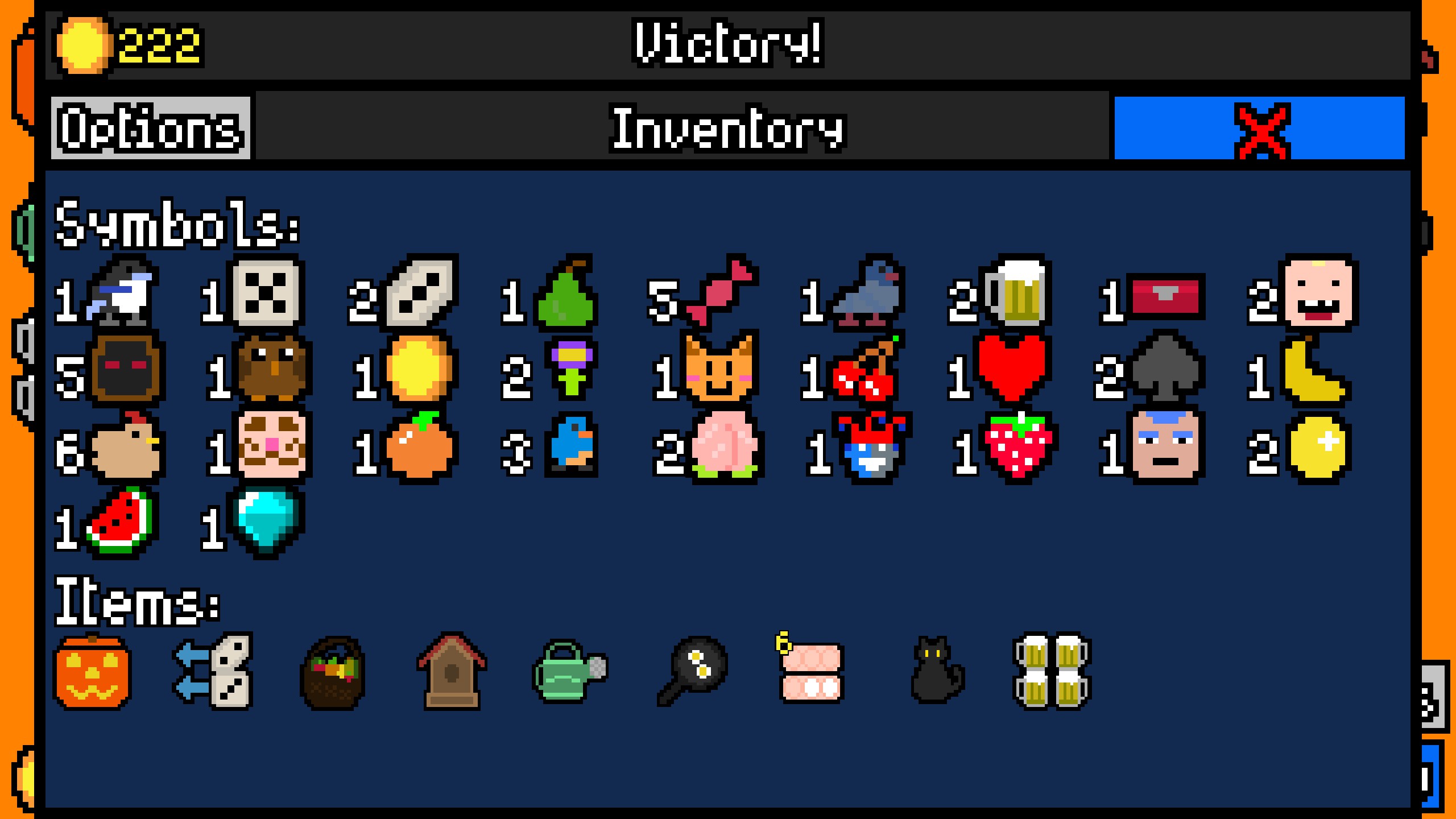Tap the birdhouse item
The height and width of the screenshot is (819, 1456).
pyautogui.click(x=452, y=671)
